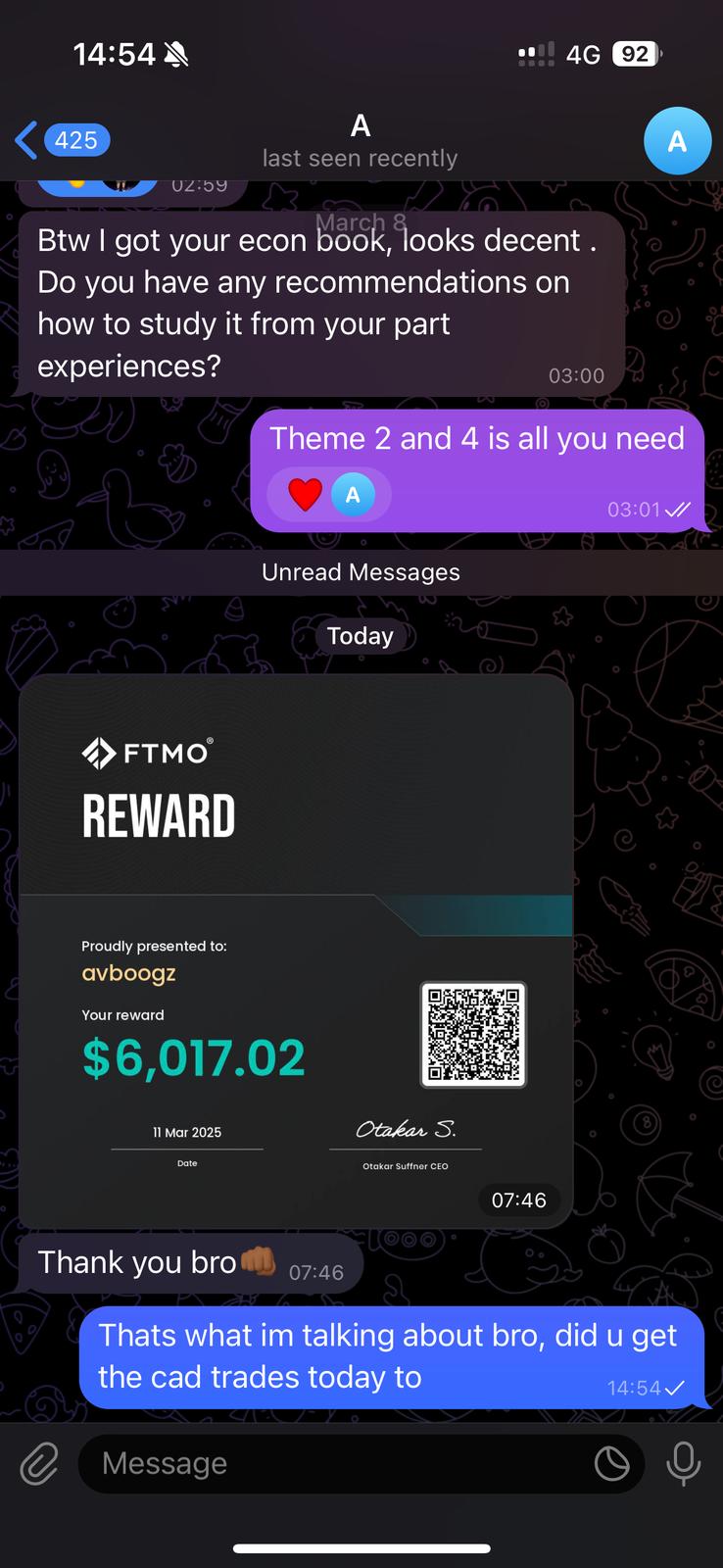Focus the Message input field
723x1568 pixels.
point(333,1464)
